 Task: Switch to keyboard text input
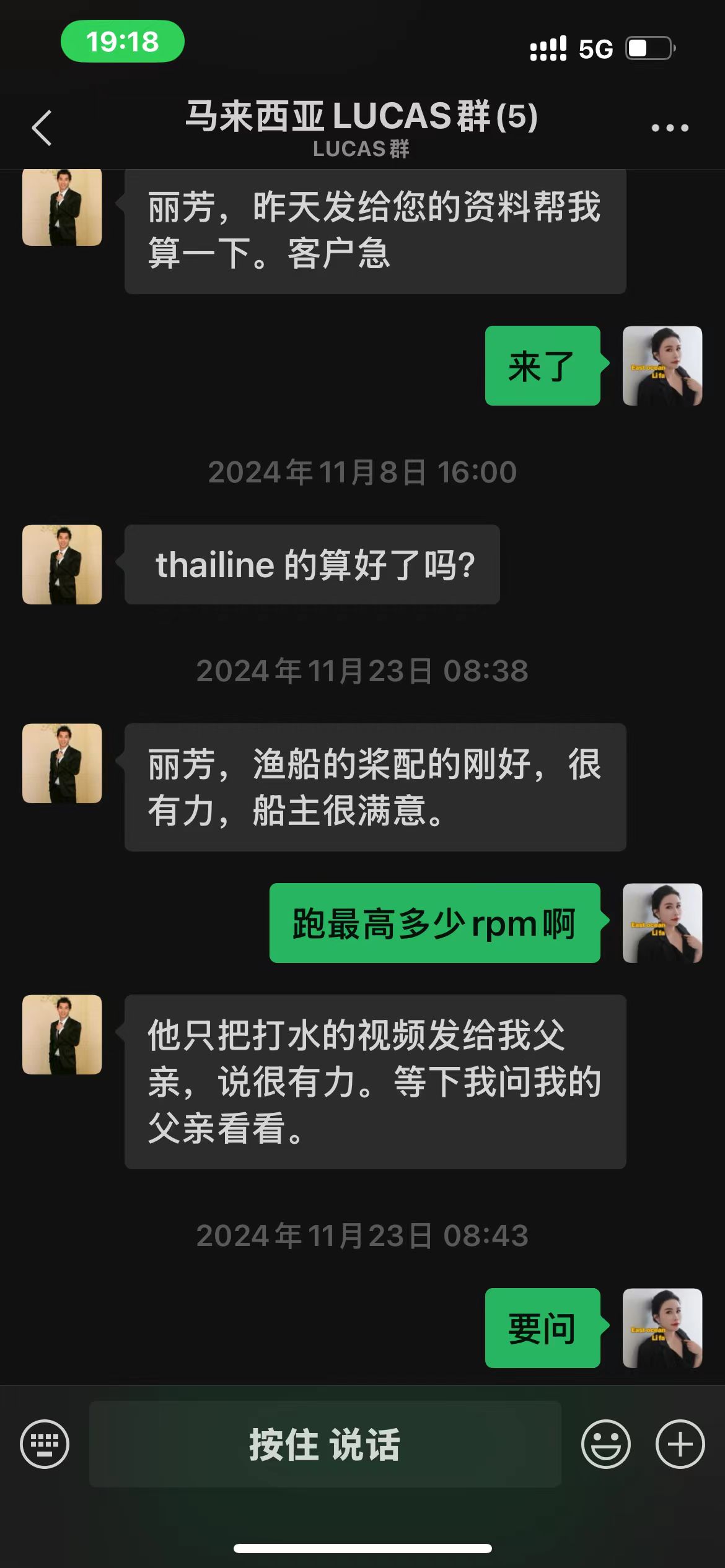click(45, 1444)
